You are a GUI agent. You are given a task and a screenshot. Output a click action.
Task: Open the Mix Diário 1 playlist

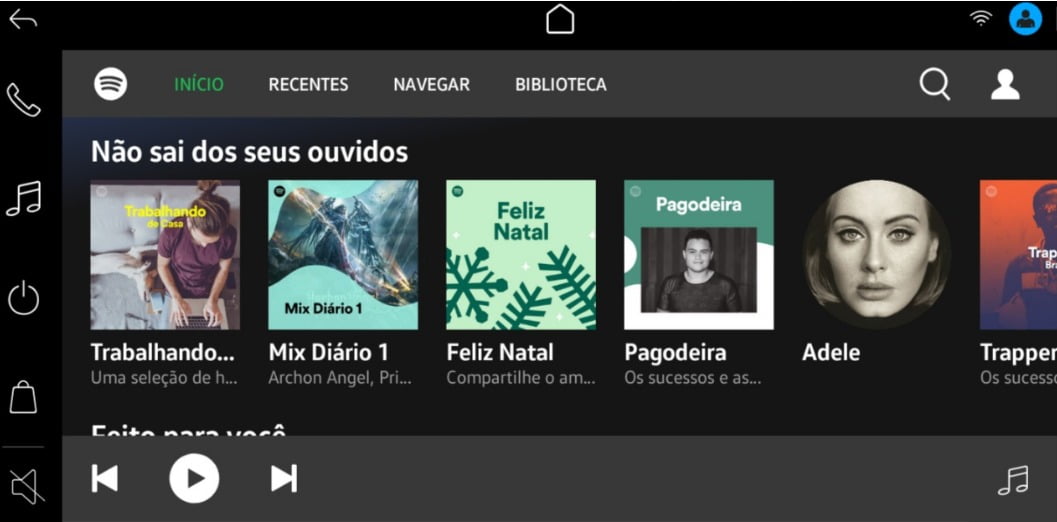click(343, 255)
